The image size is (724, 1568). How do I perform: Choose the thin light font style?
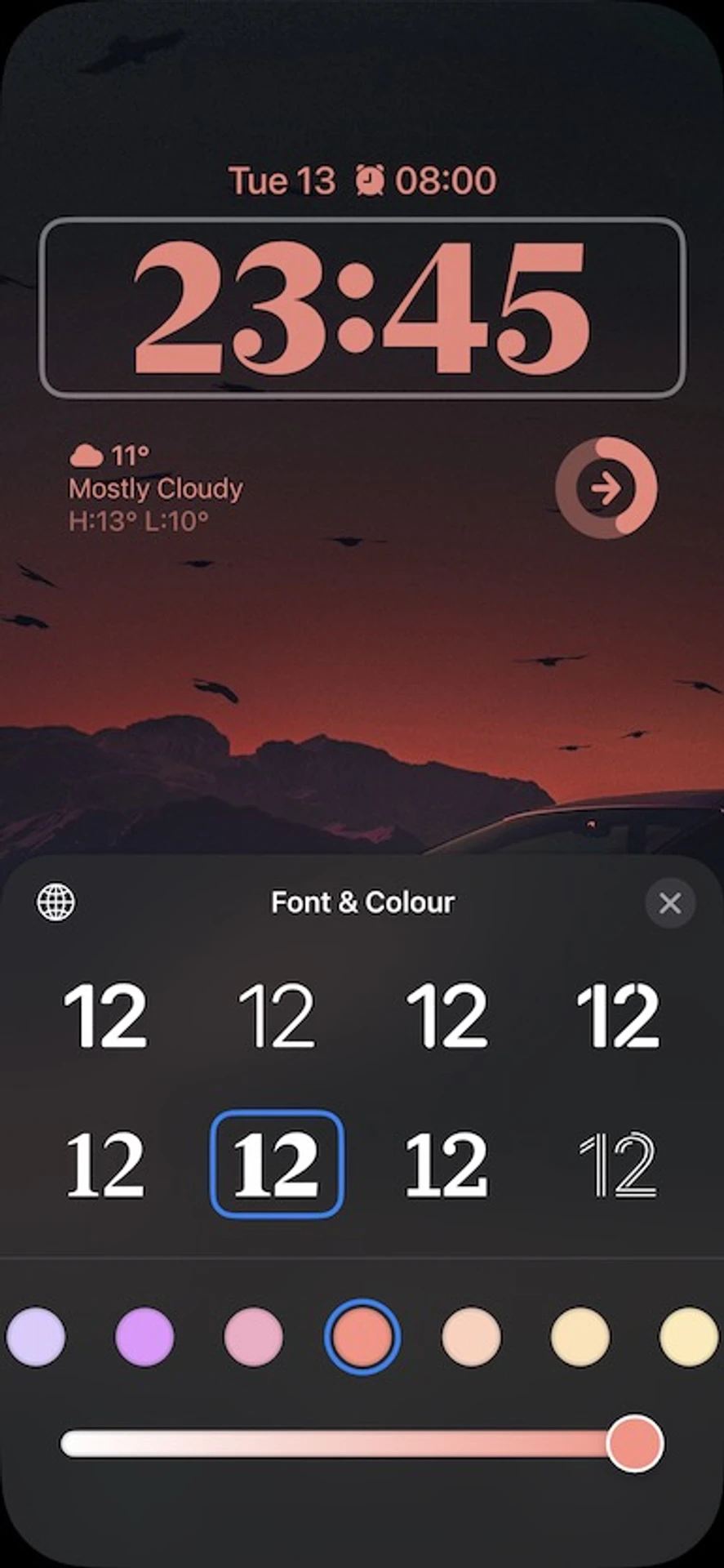[277, 1015]
